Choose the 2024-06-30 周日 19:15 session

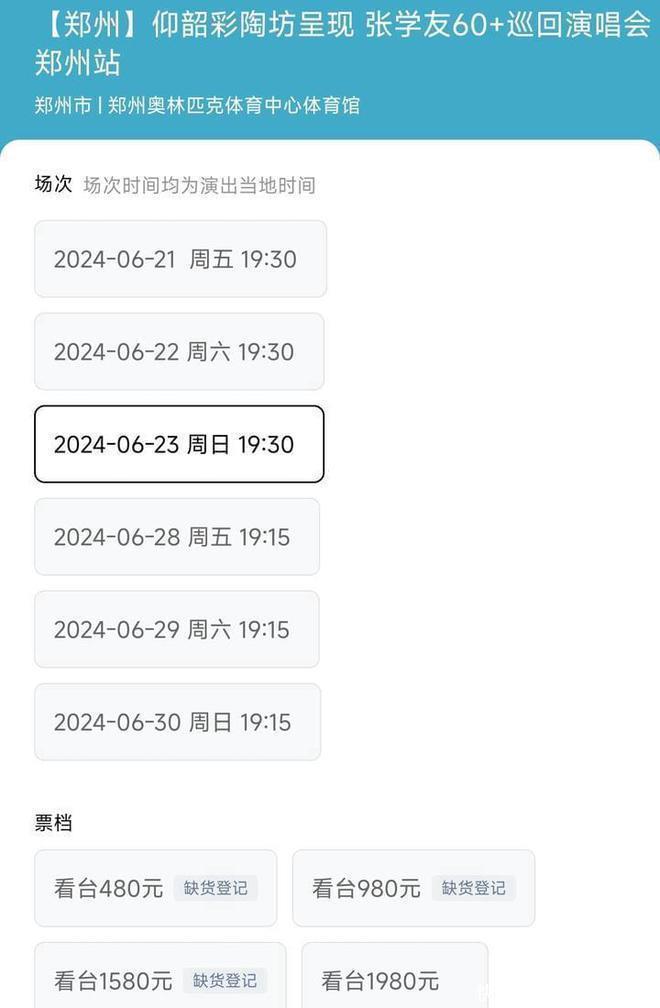177,722
